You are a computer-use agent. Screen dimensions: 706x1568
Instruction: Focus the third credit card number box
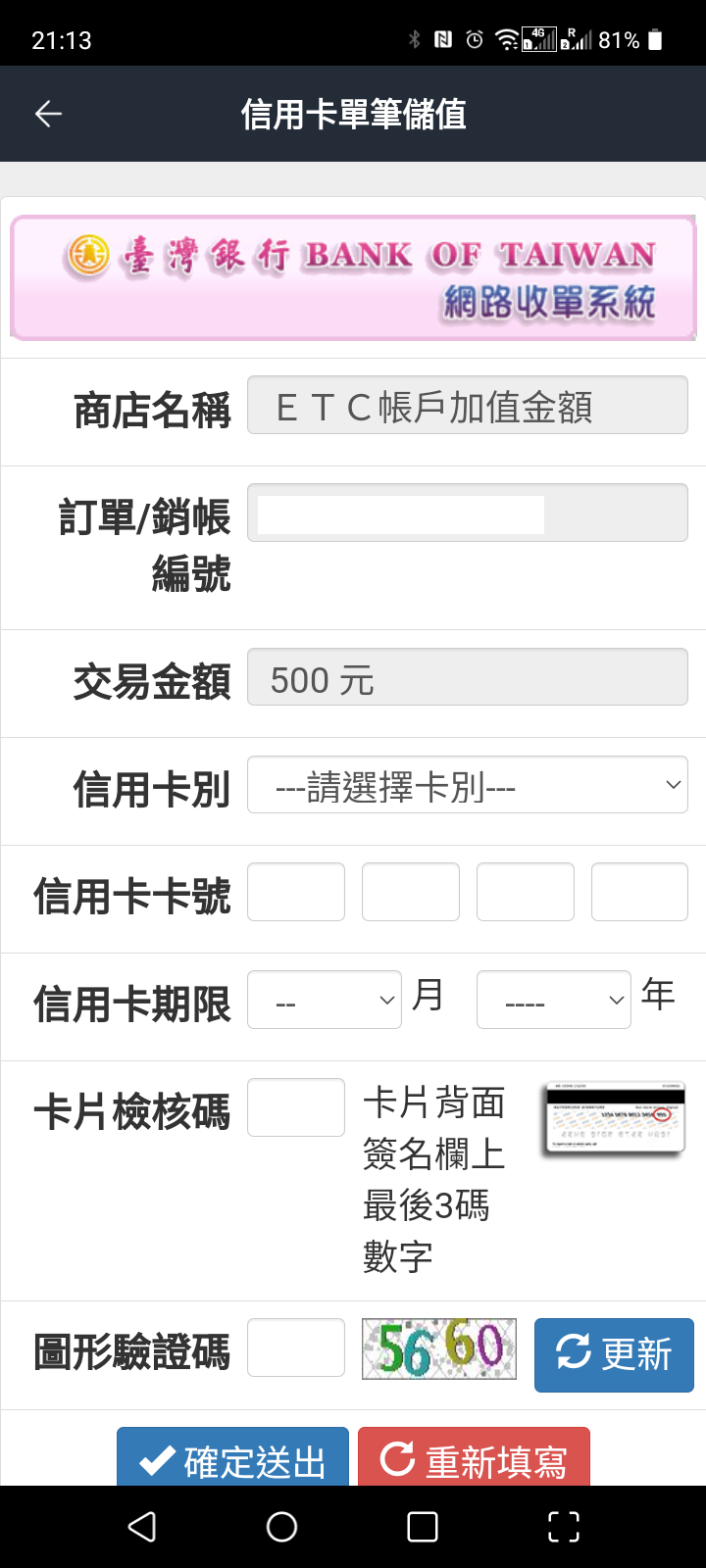click(526, 892)
